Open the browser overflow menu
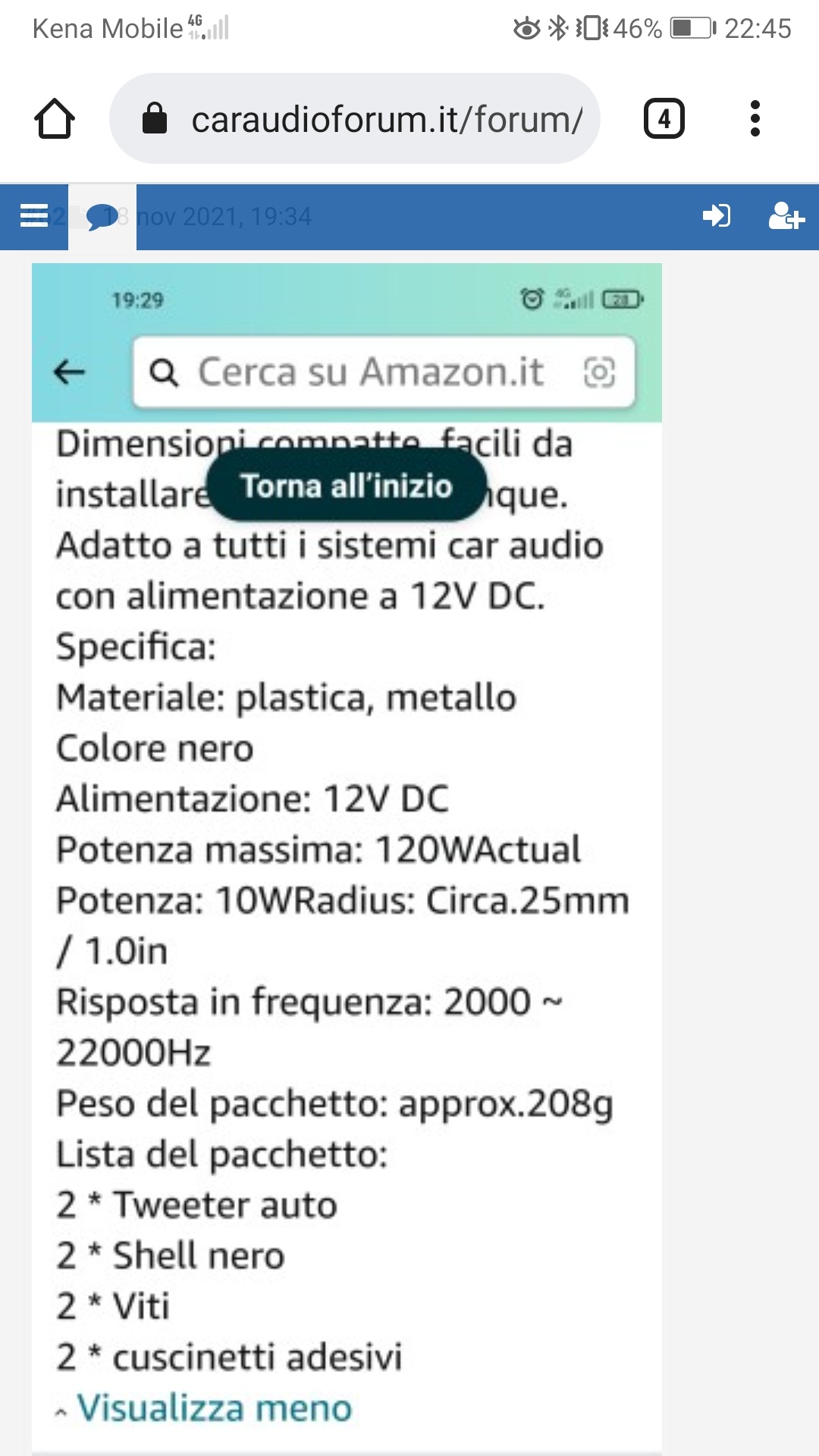This screenshot has width=819, height=1456. pos(755,119)
